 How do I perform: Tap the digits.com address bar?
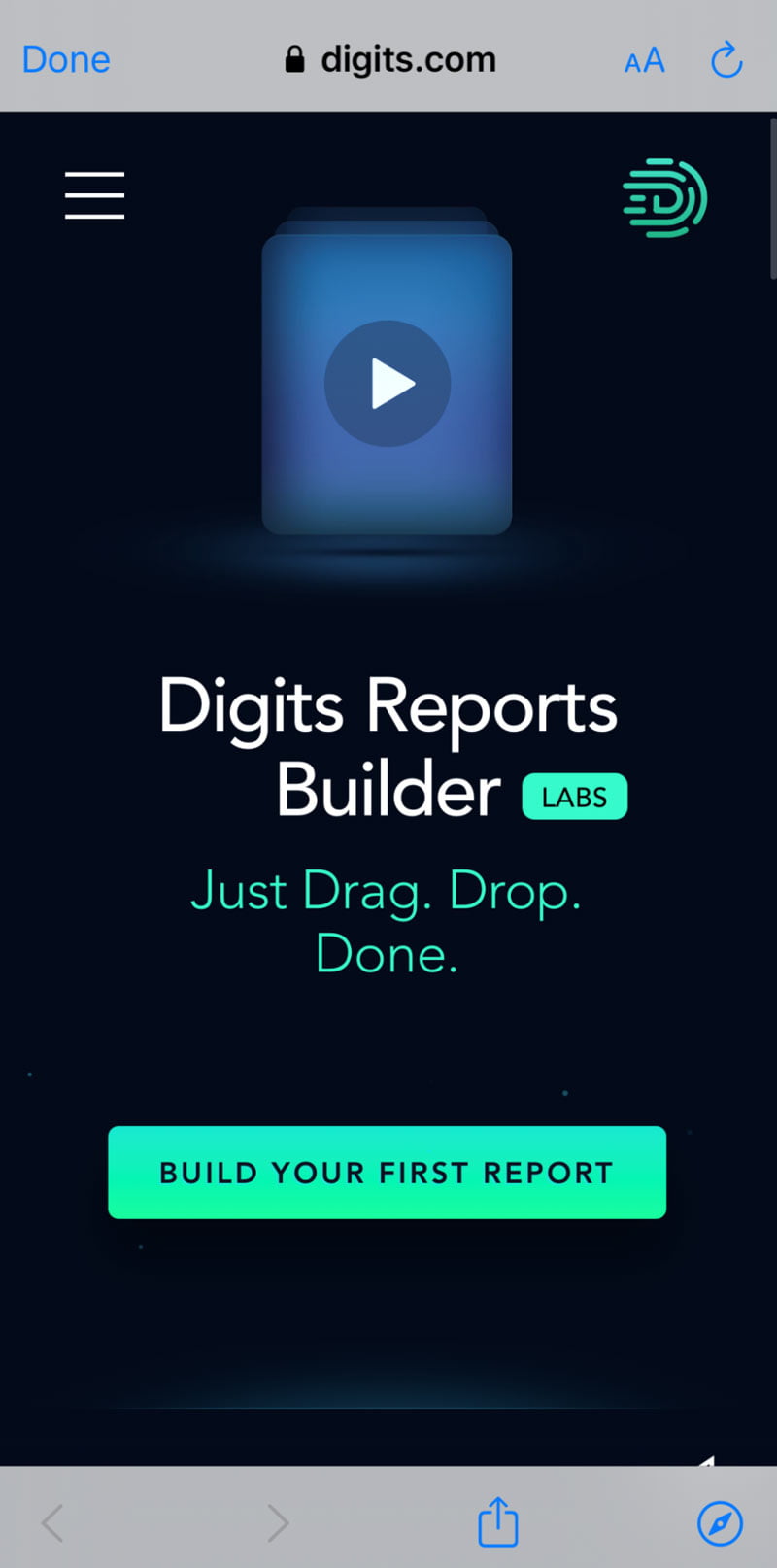390,59
